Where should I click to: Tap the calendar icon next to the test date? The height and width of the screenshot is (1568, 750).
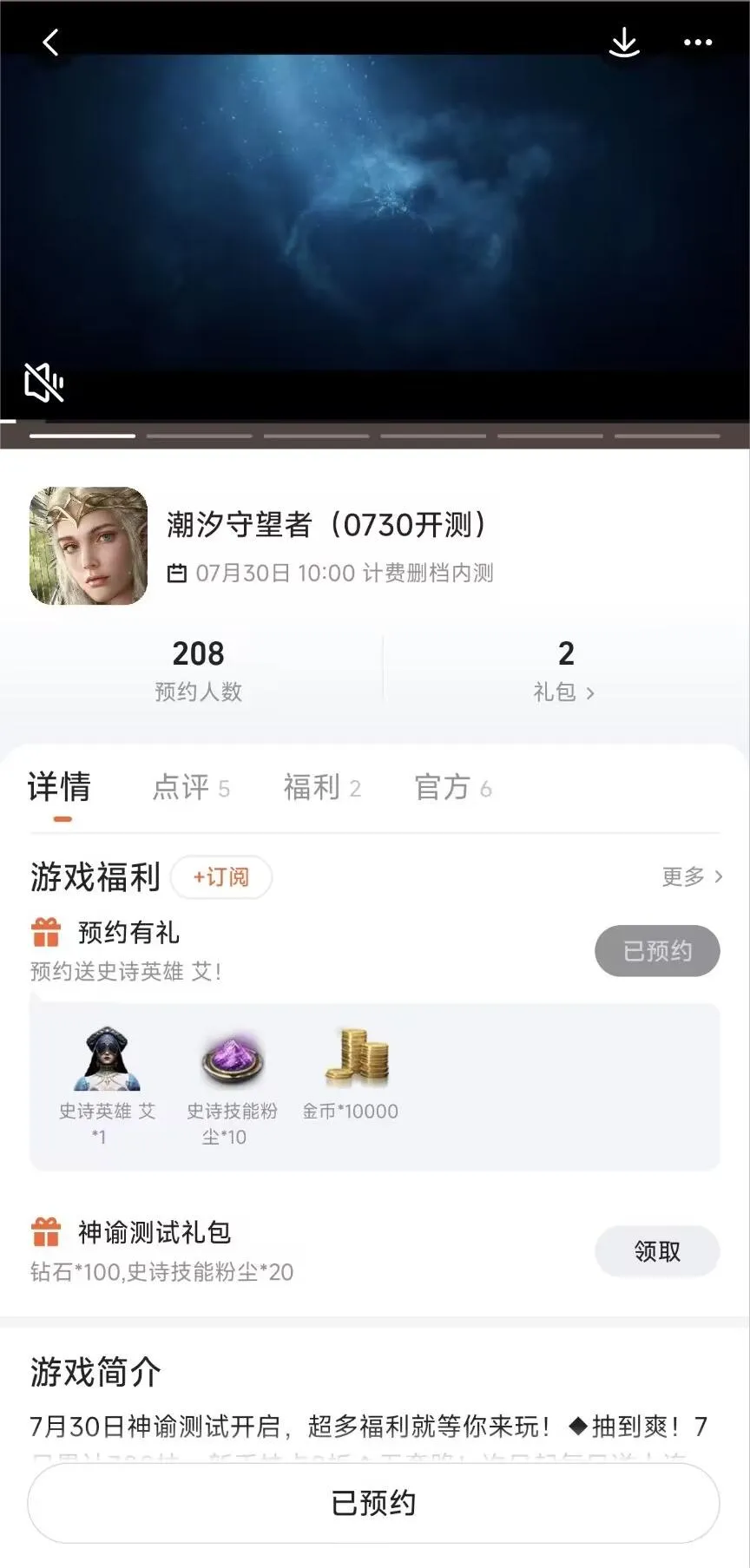pos(176,573)
